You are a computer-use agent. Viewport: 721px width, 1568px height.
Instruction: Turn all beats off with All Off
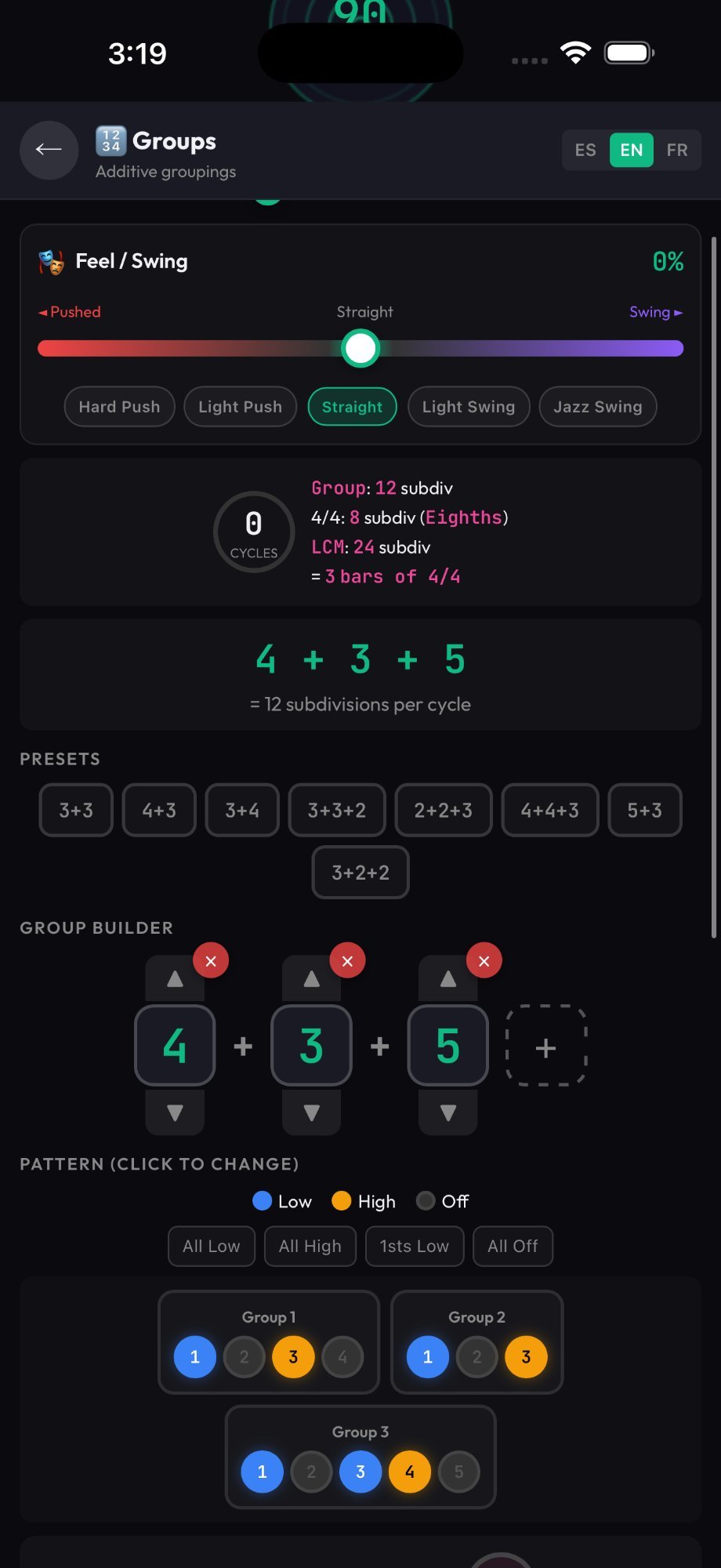pos(513,1246)
